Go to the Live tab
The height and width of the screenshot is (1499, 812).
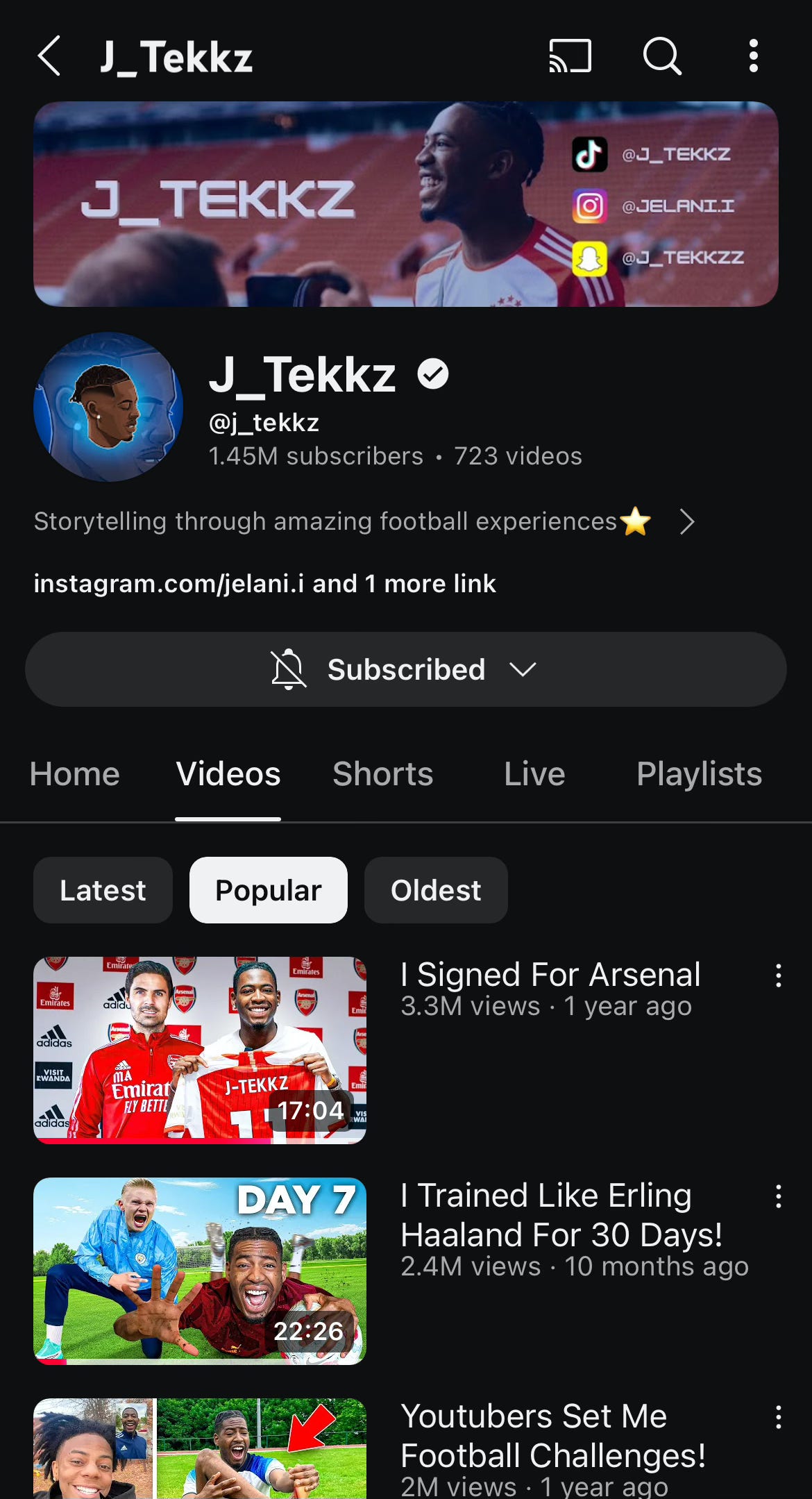click(x=534, y=774)
